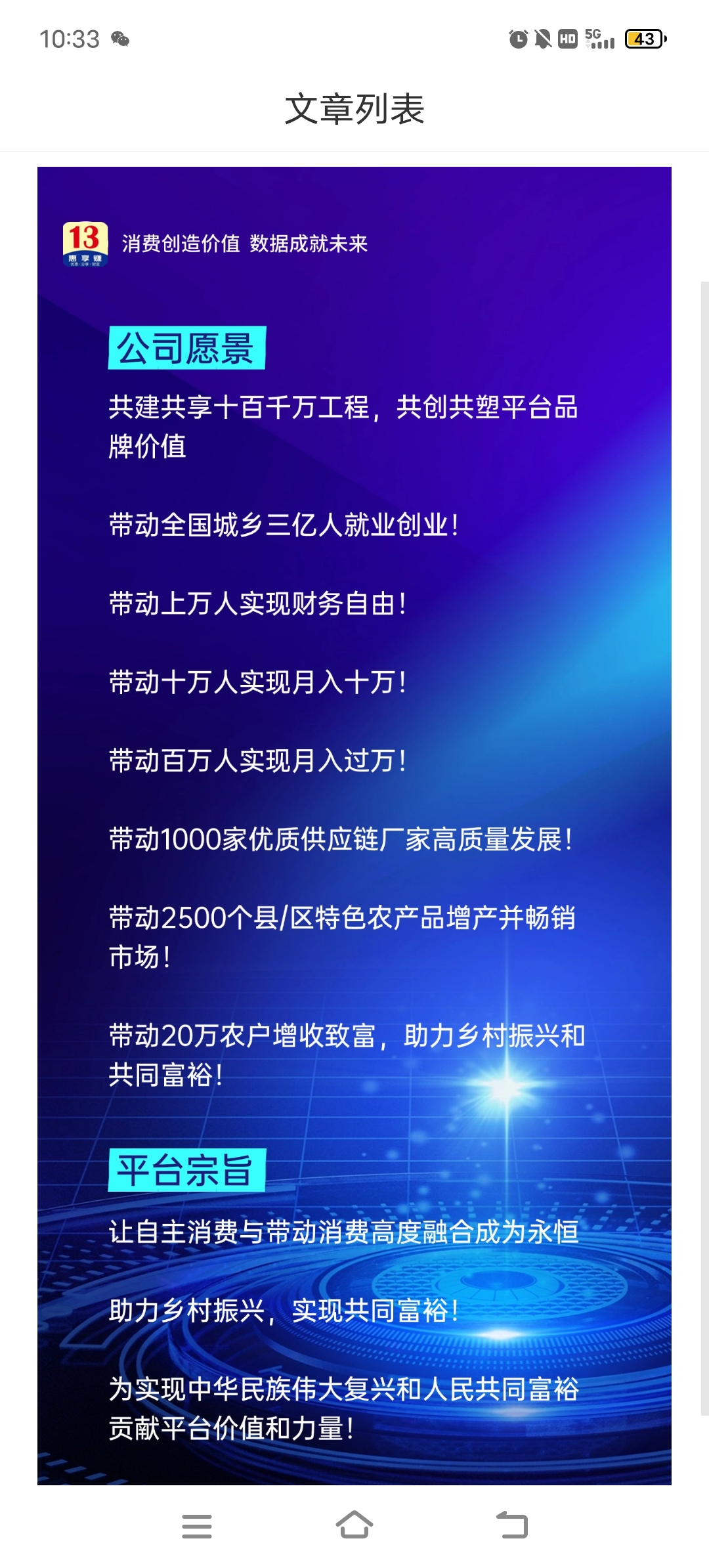The height and width of the screenshot is (1568, 709).
Task: Return to the home screen
Action: pos(354,1525)
